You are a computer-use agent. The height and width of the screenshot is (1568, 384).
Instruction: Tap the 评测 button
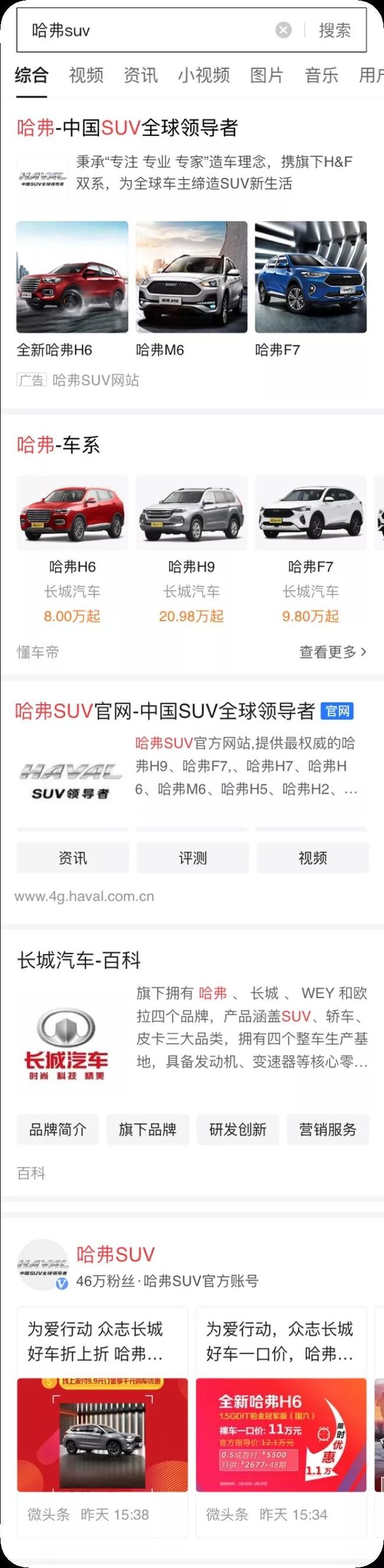click(x=193, y=858)
